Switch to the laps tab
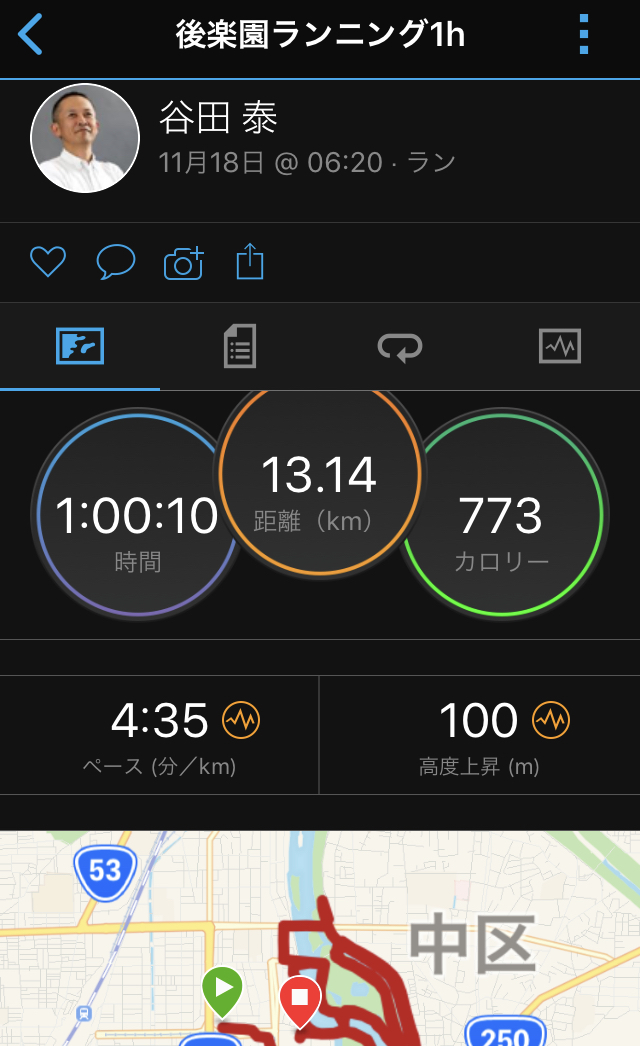Viewport: 640px width, 1046px height. click(400, 347)
